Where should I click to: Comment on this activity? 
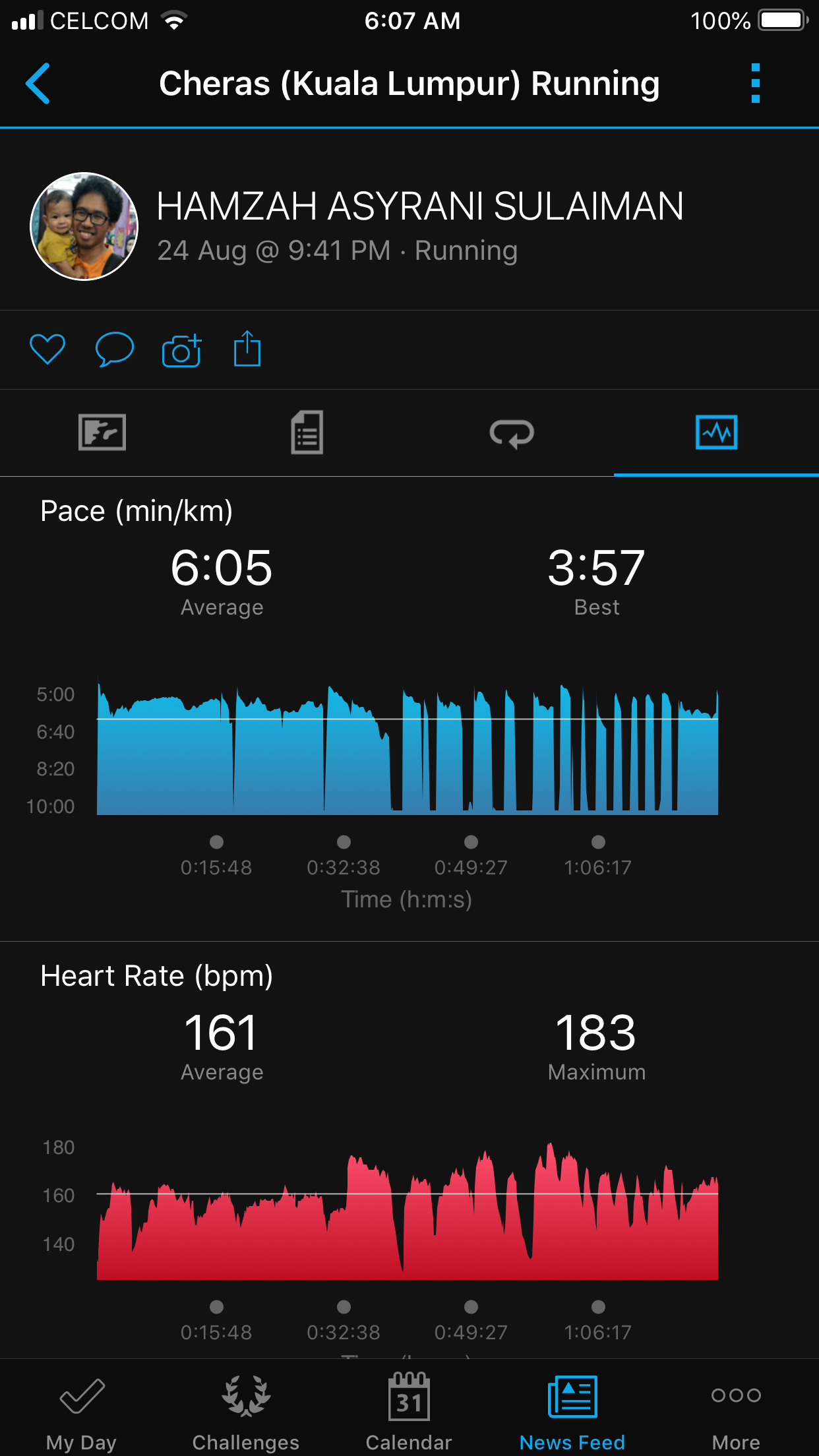tap(115, 349)
